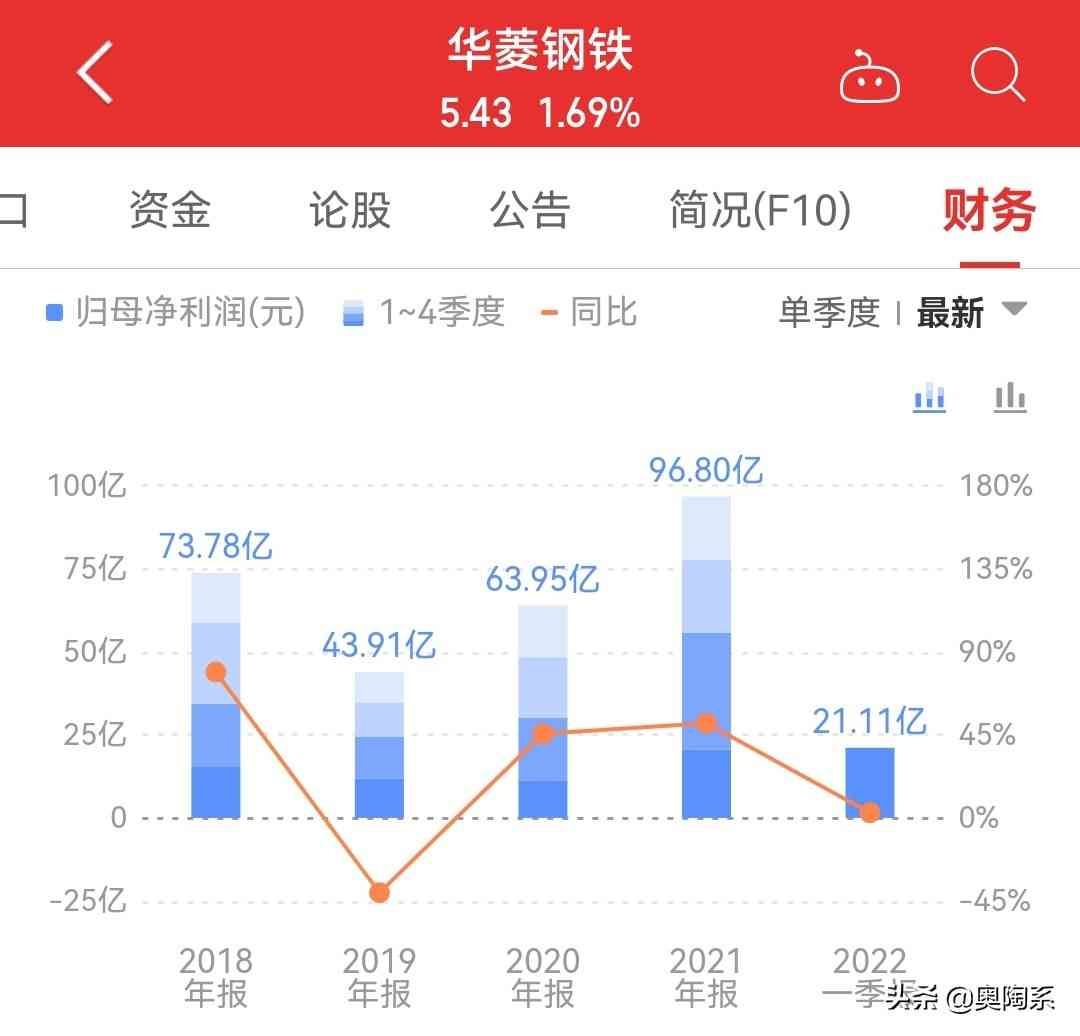Switch chart to 单季度 view
Image resolution: width=1080 pixels, height=1036 pixels.
point(829,313)
